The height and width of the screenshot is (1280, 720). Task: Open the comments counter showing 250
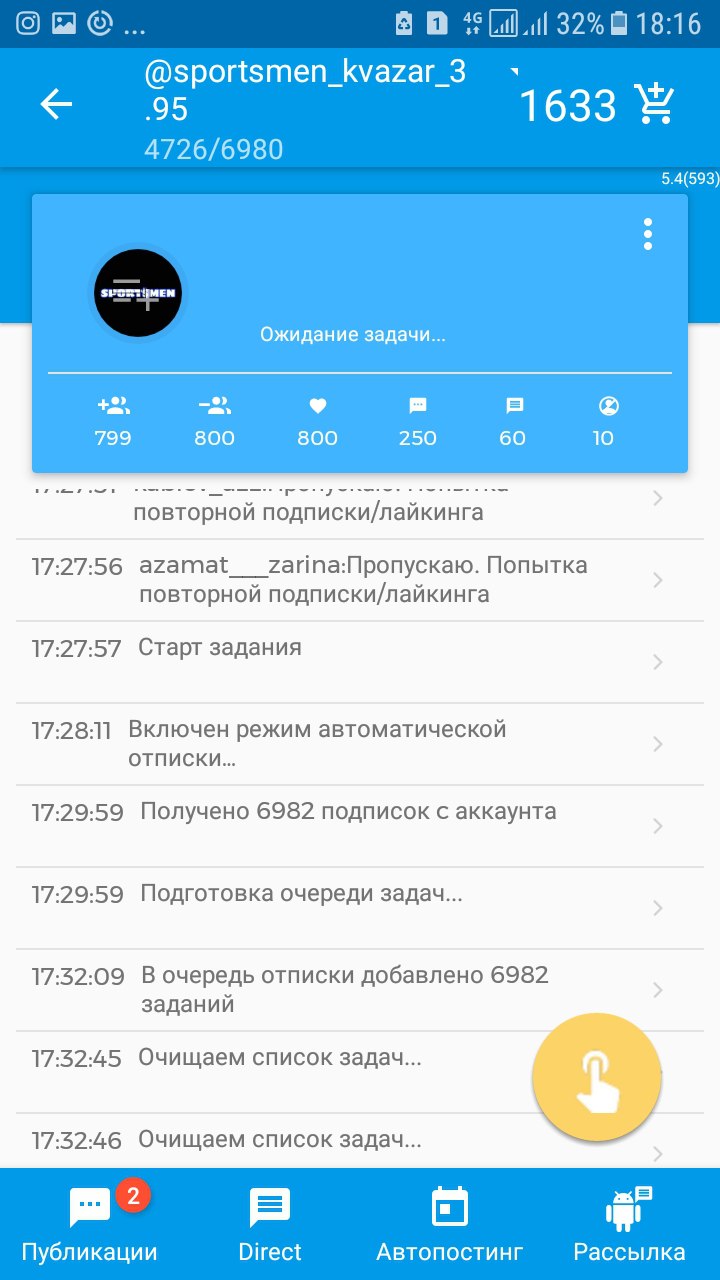[418, 421]
